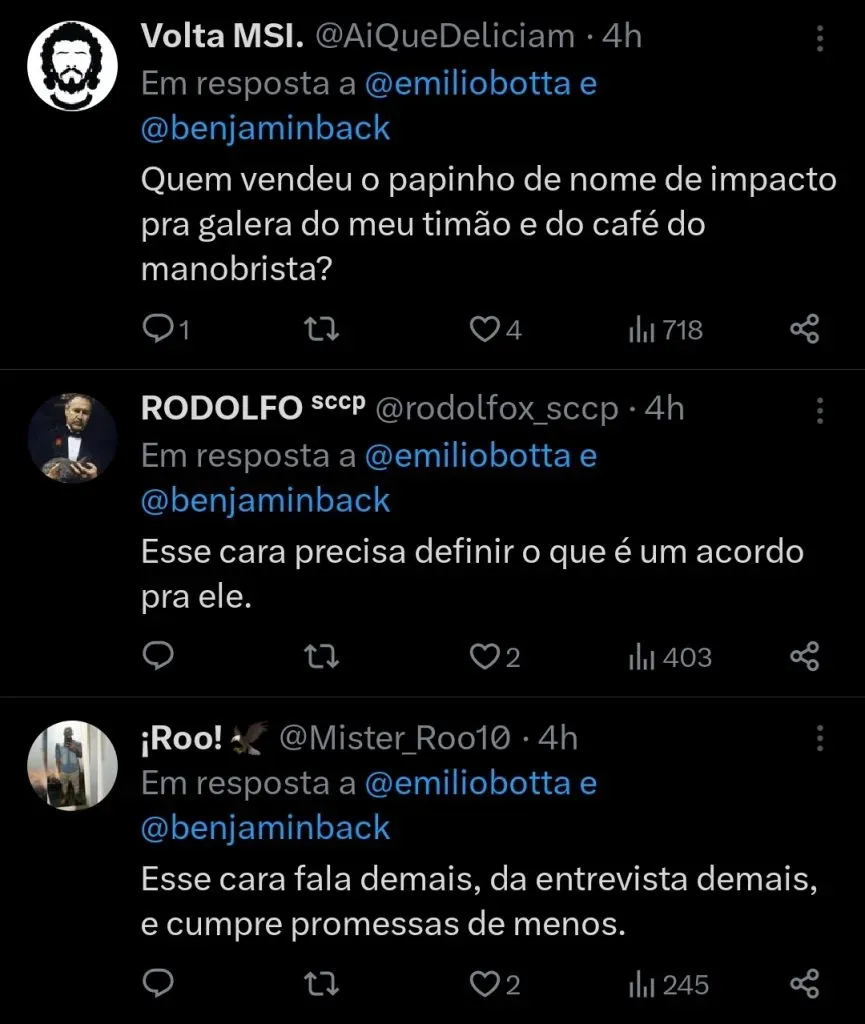
Task: Open ¡Roo!'s profile avatar
Action: (72, 766)
